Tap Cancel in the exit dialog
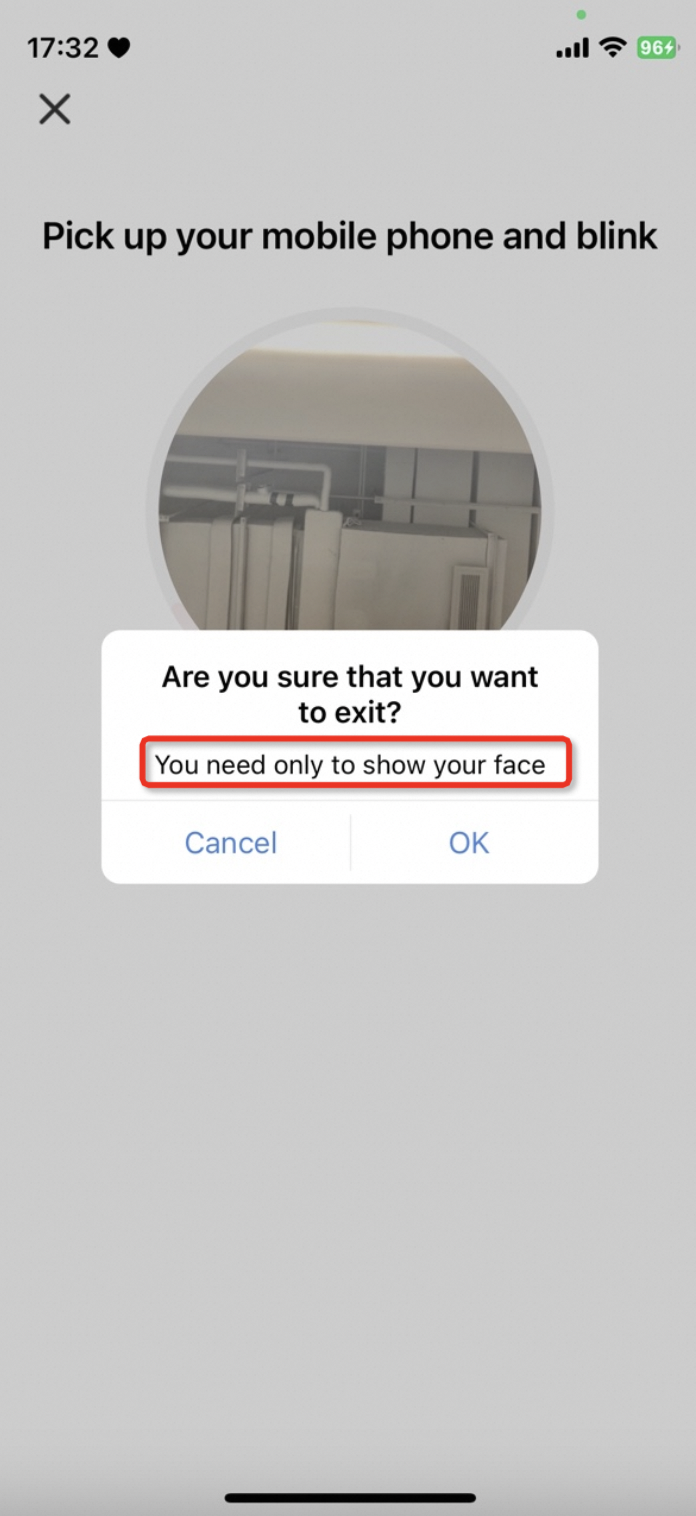The image size is (696, 1516). pos(230,843)
